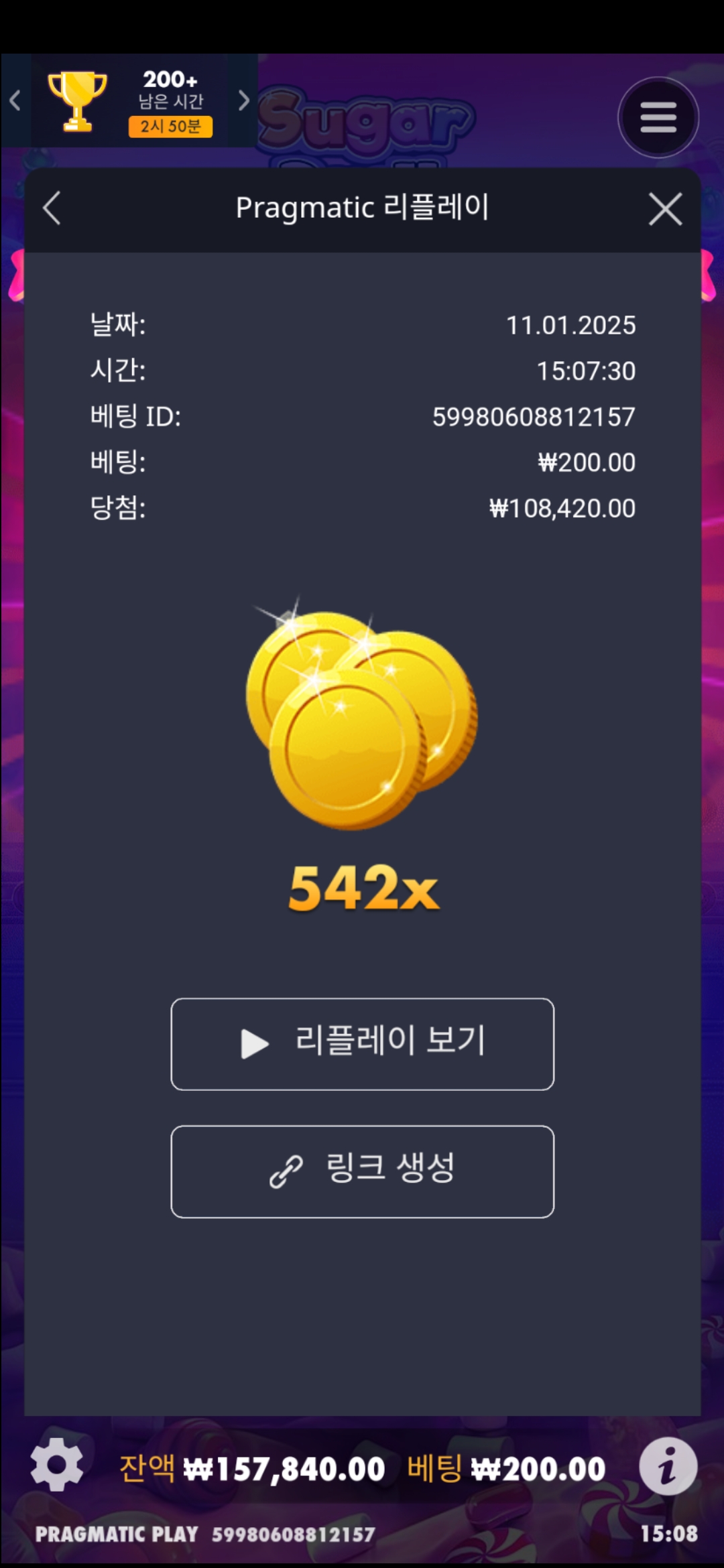This screenshot has width=724, height=1568.
Task: Show the next tournament banner
Action: coord(244,101)
